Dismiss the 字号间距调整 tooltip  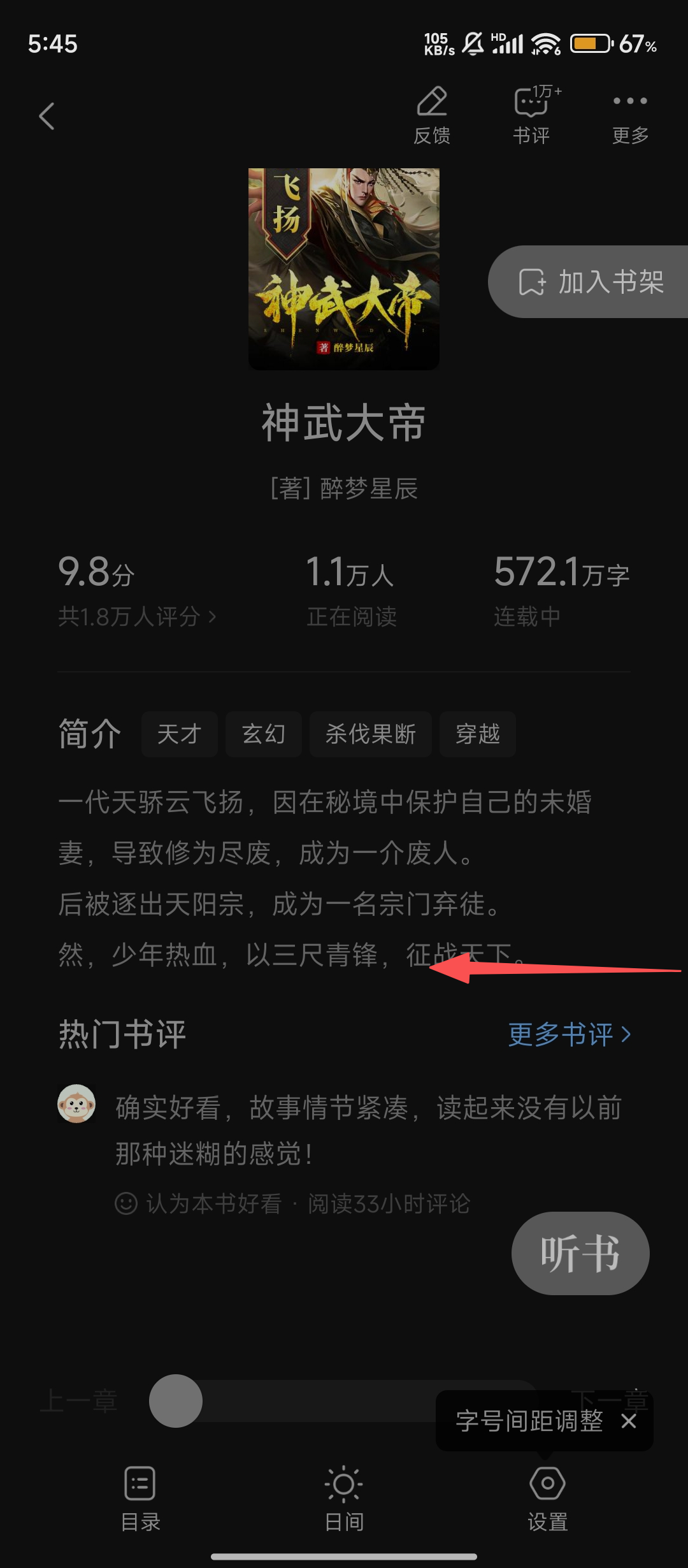point(629,1421)
